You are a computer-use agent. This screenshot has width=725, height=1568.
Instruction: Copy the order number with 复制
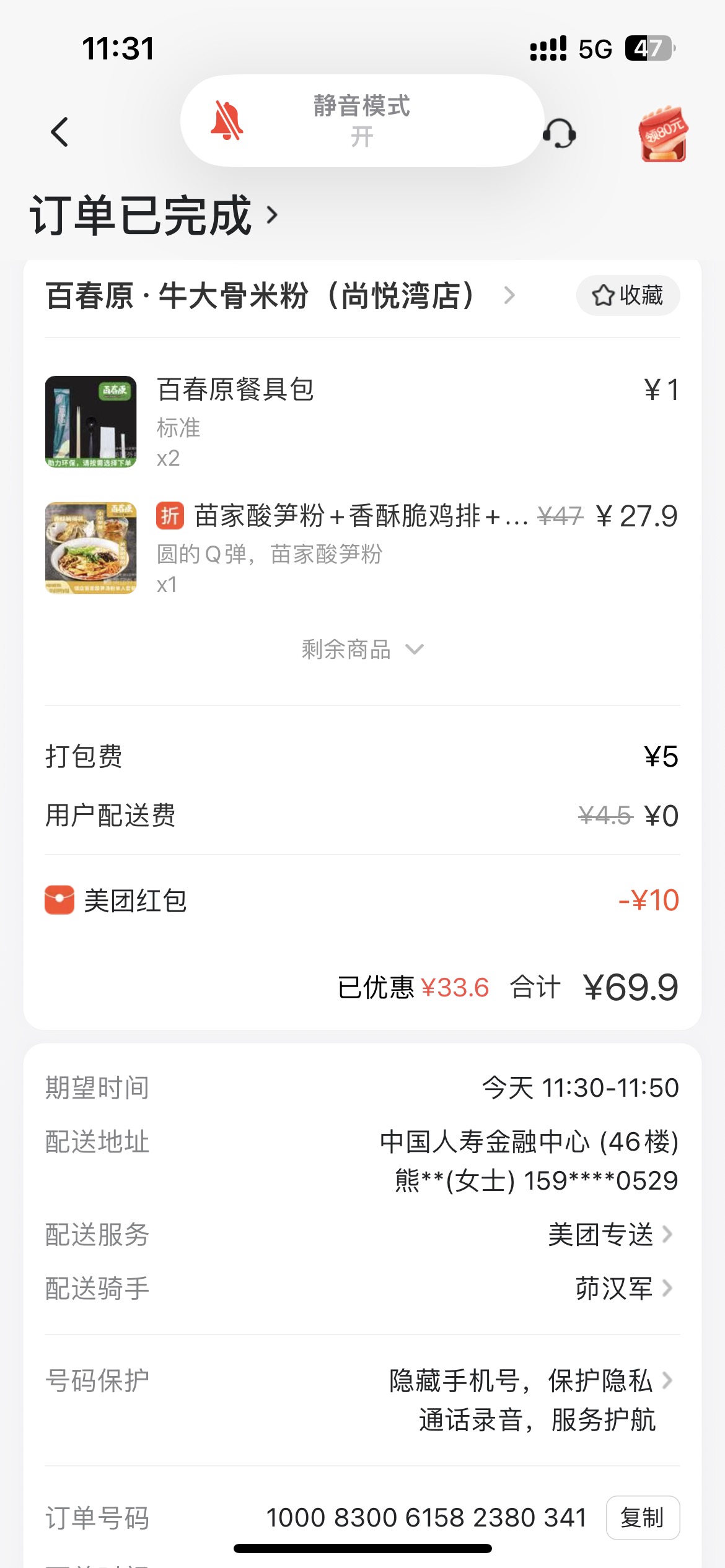click(643, 1518)
